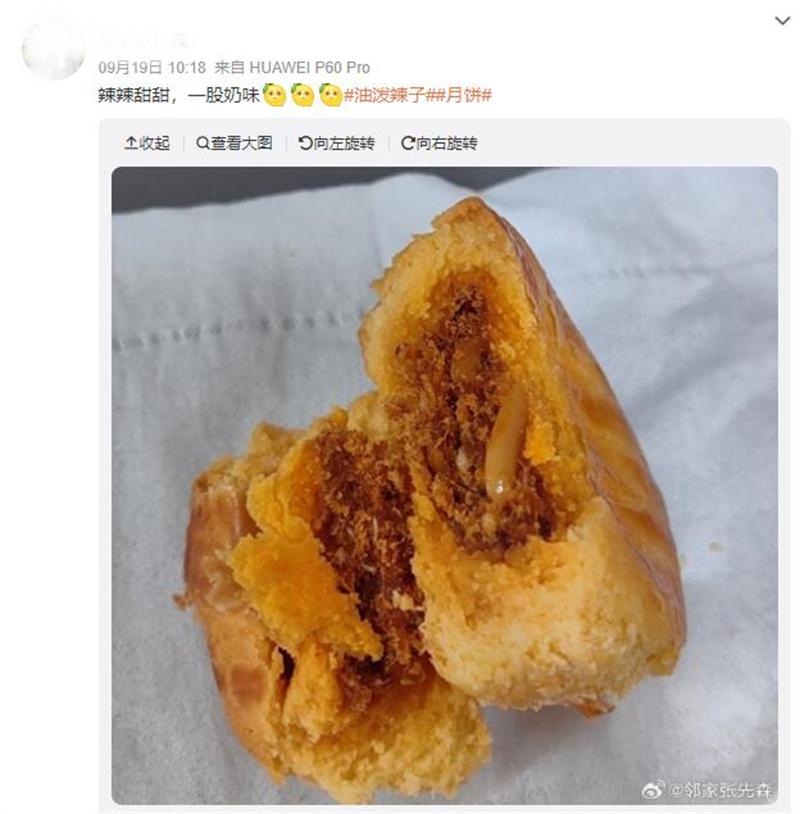Open the HUAWEI P60 Pro source link

(x=309, y=67)
